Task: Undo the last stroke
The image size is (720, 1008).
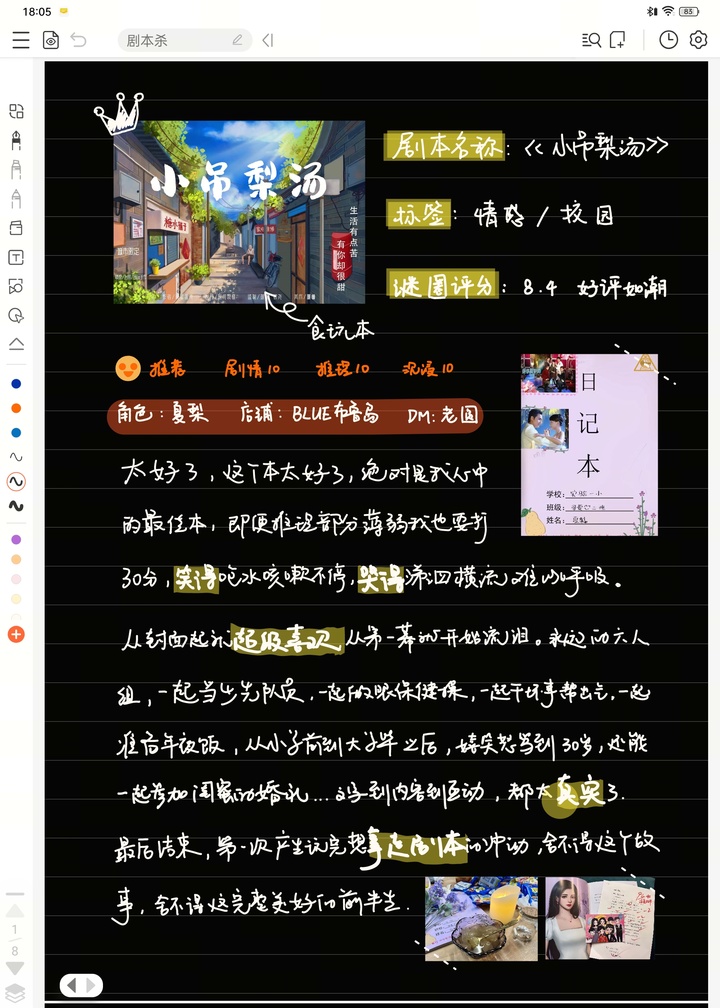Action: click(x=79, y=40)
